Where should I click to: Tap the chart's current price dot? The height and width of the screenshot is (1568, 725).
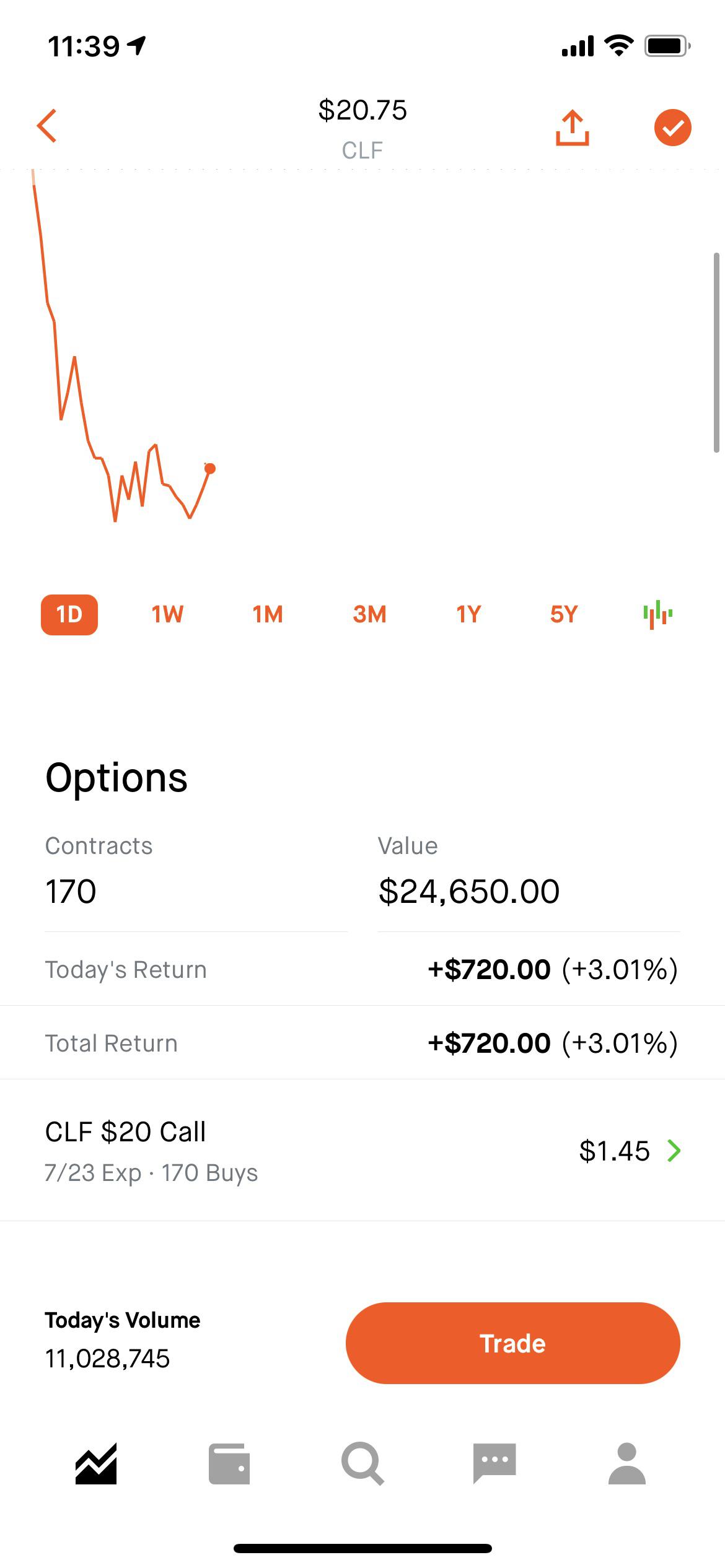coord(210,469)
